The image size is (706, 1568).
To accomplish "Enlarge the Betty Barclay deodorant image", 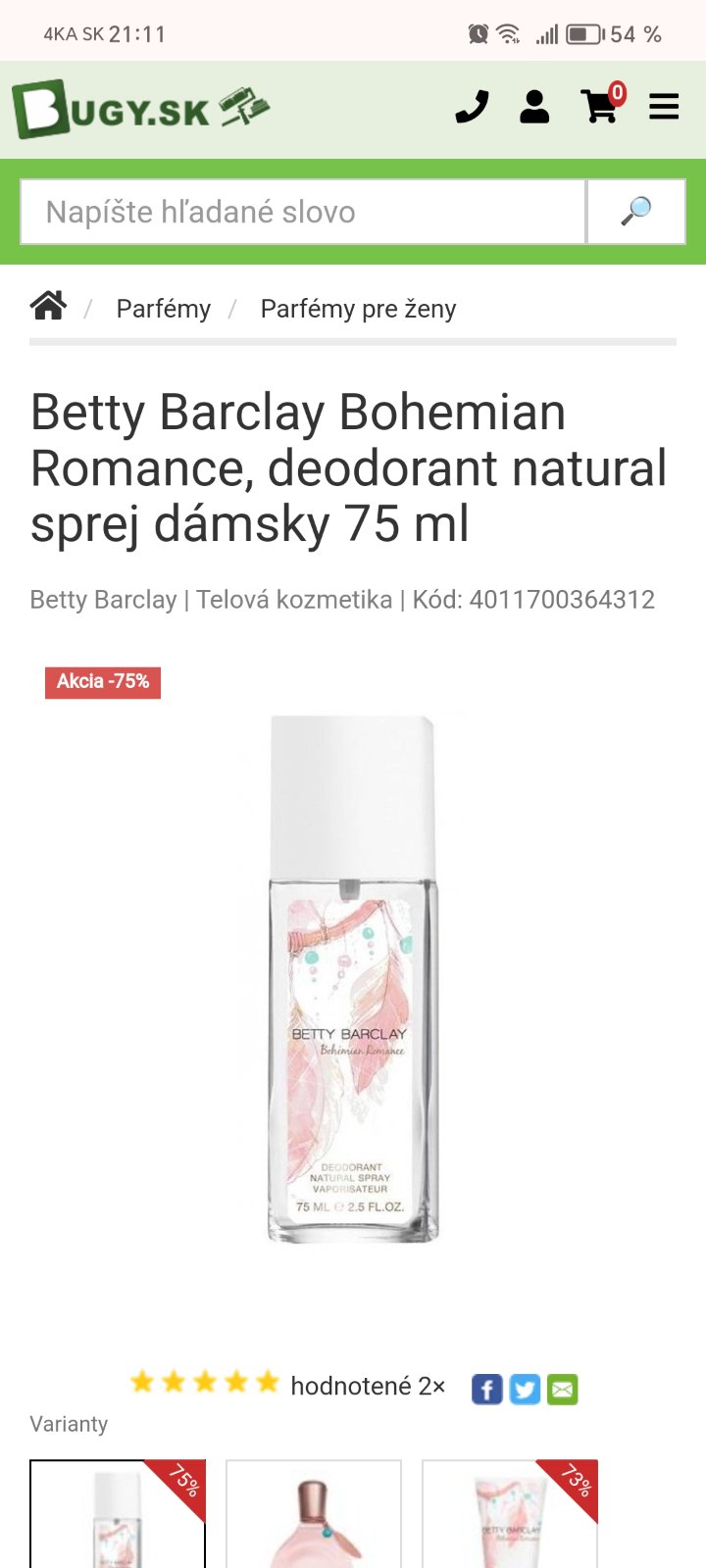I will tap(353, 980).
